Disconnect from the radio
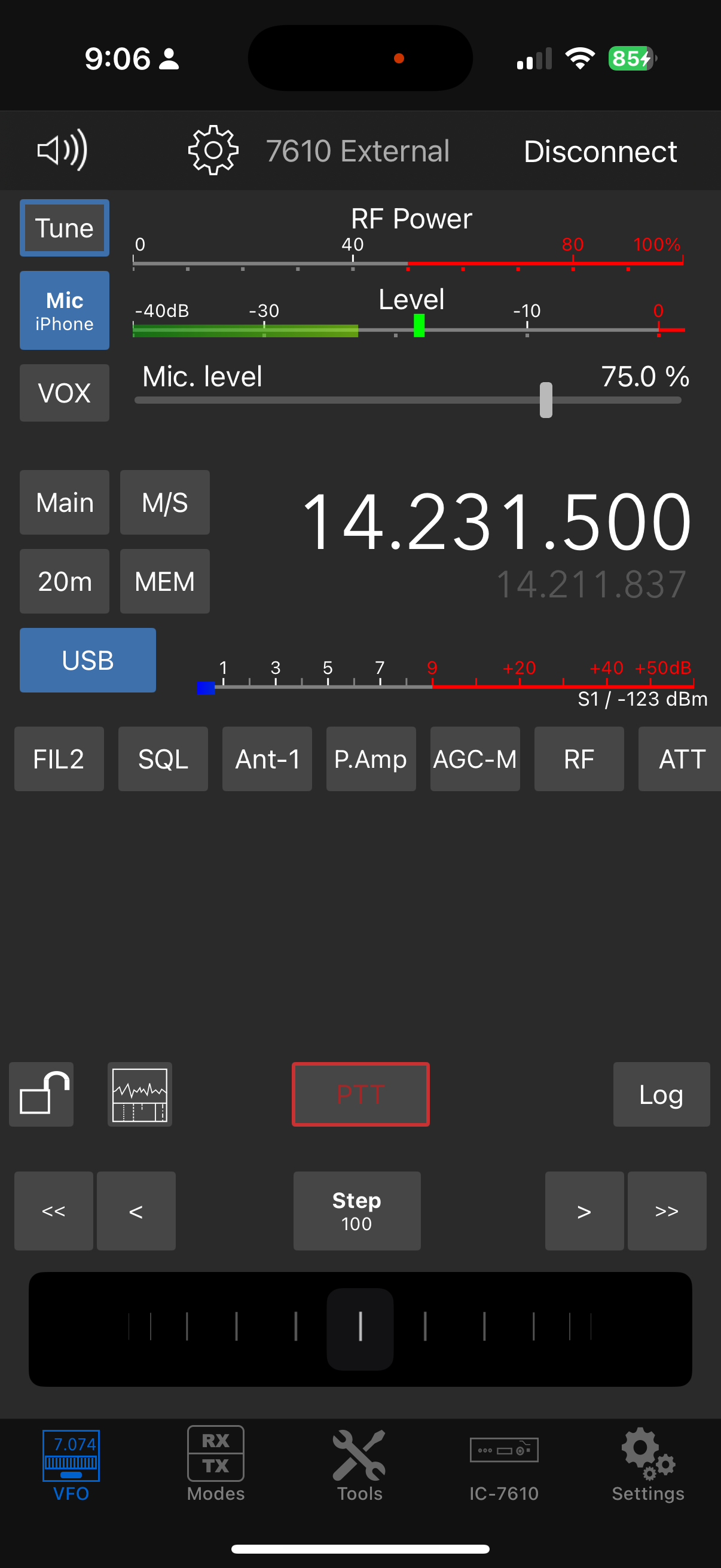The width and height of the screenshot is (721, 1568). tap(599, 151)
